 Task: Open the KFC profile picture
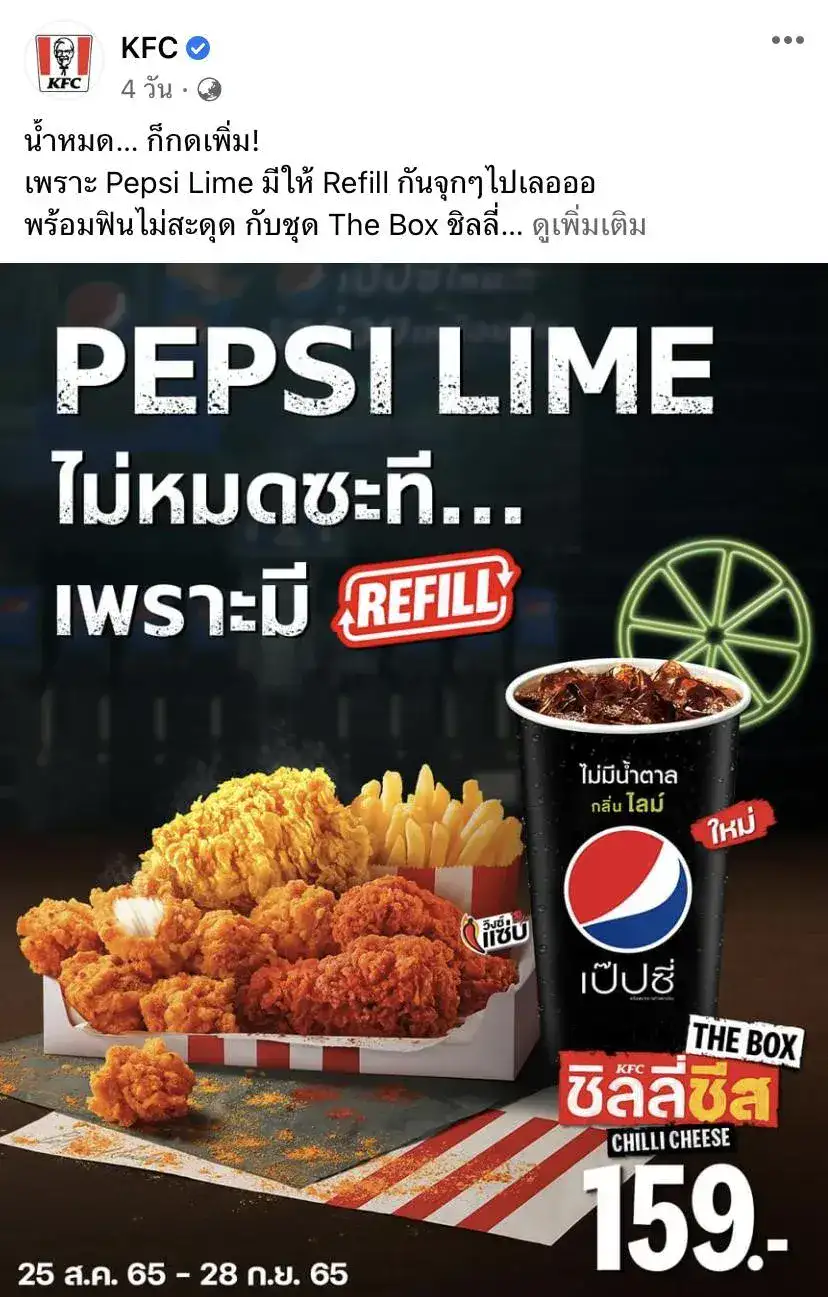click(x=64, y=63)
